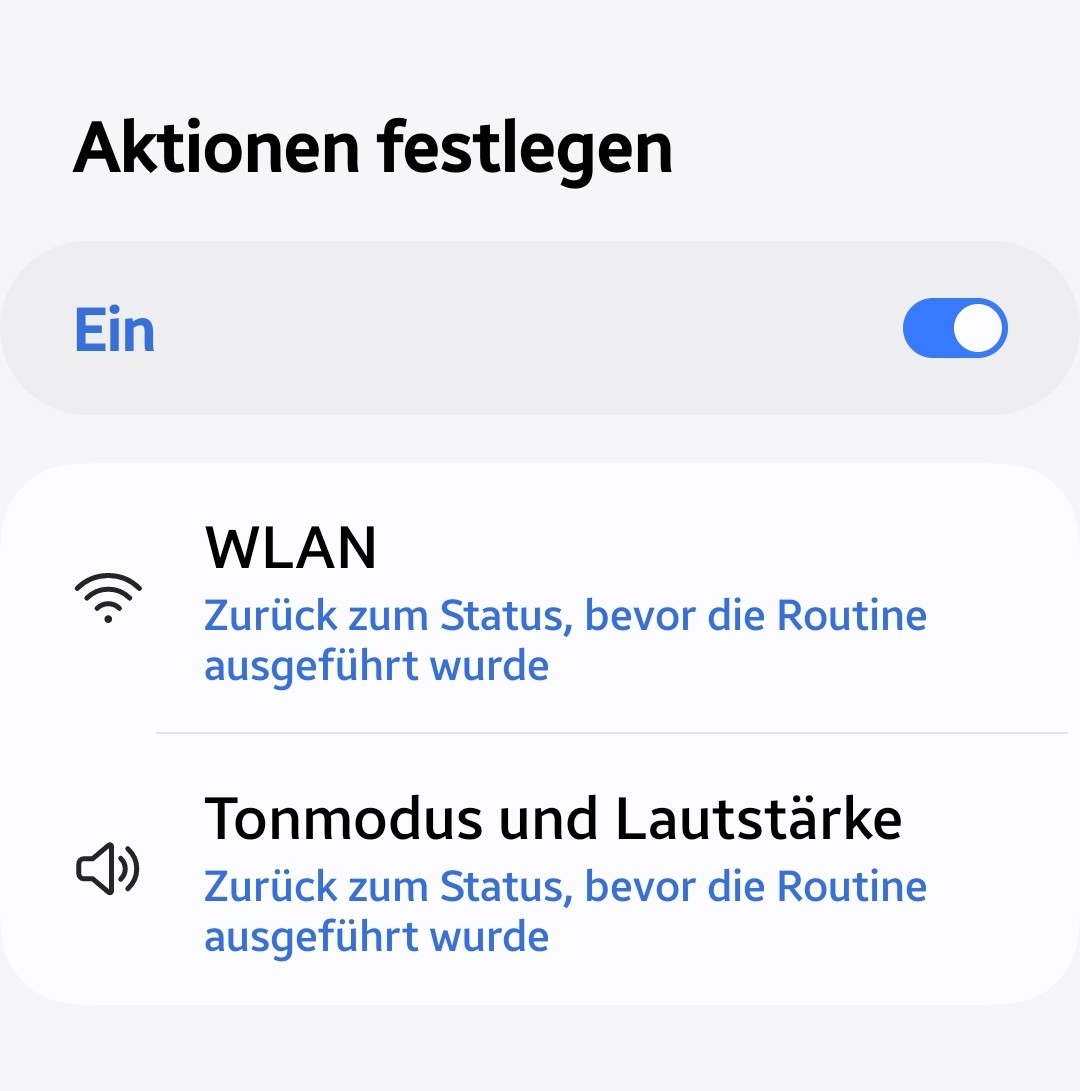Viewport: 1080px width, 1091px height.
Task: Turn off the Ein switch
Action: point(954,328)
